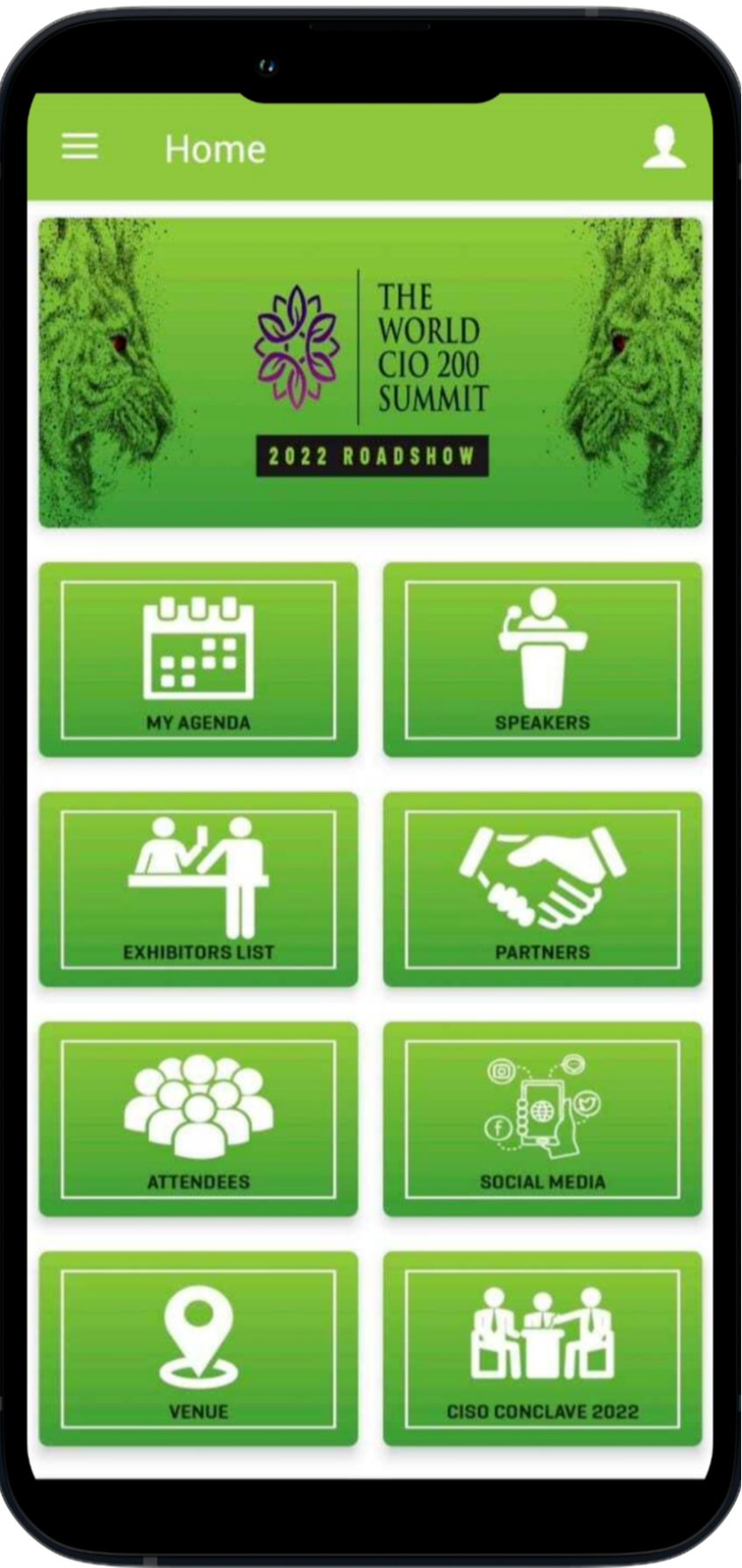Browse the Attendees tile
Screen dimensions: 742x1568
pyautogui.click(x=199, y=1119)
